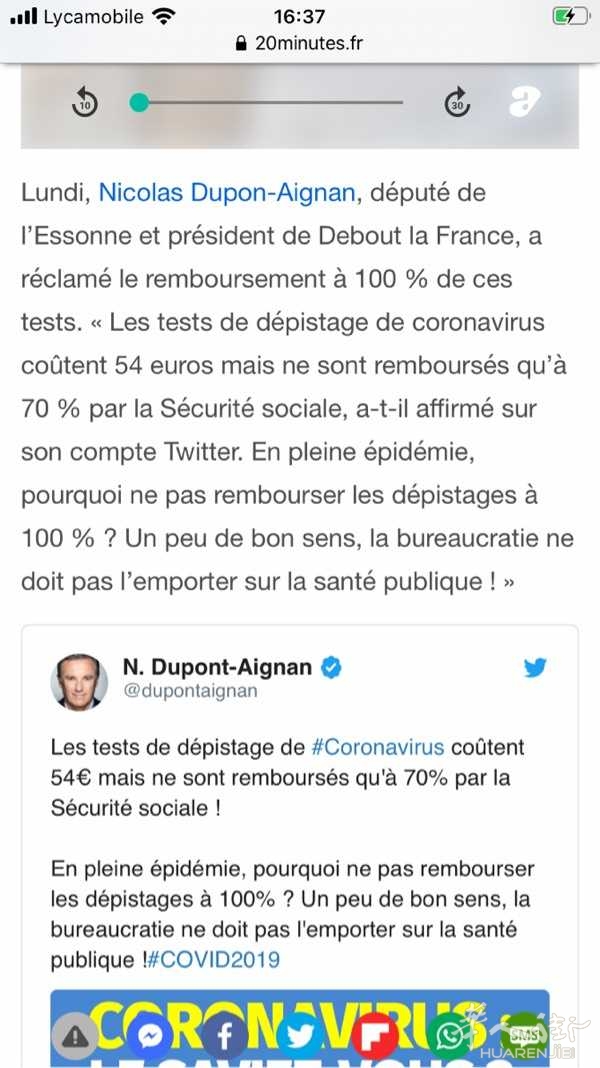Open N. Dupont-Aignan's profile picture in the tweet
The width and height of the screenshot is (600, 1068).
[x=79, y=682]
